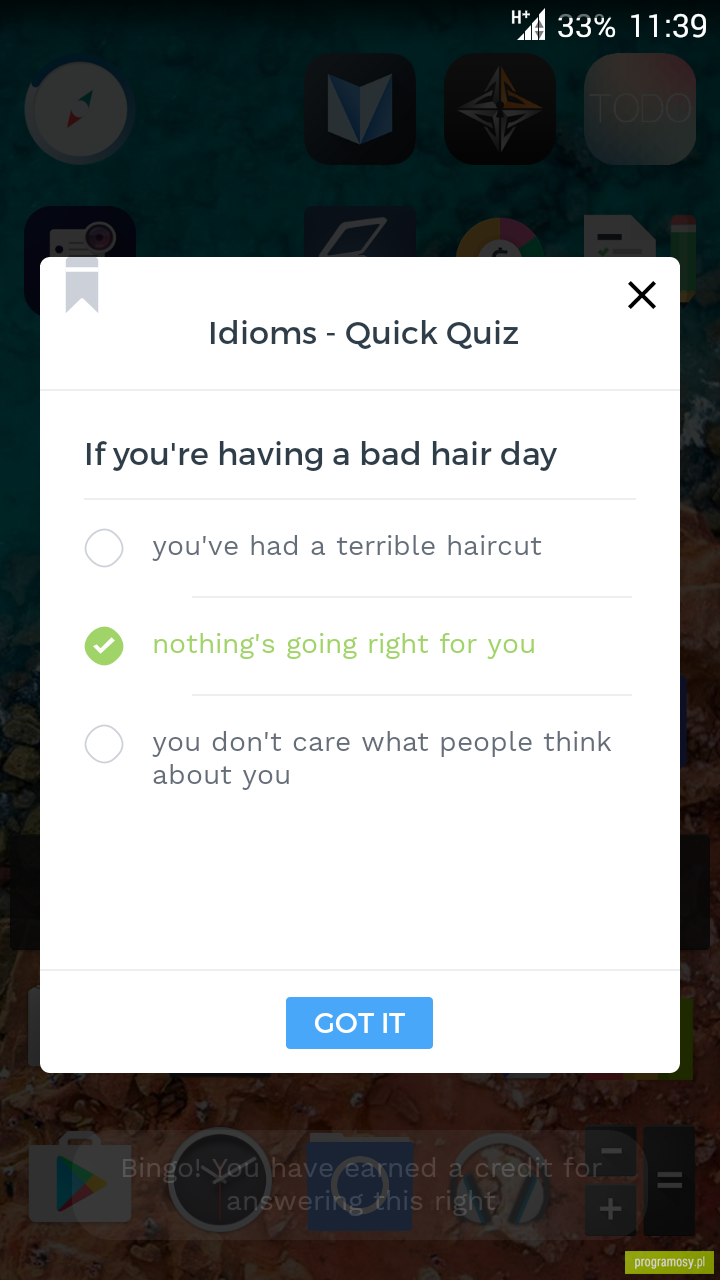Close the Idioms Quick Quiz dialog

642,295
